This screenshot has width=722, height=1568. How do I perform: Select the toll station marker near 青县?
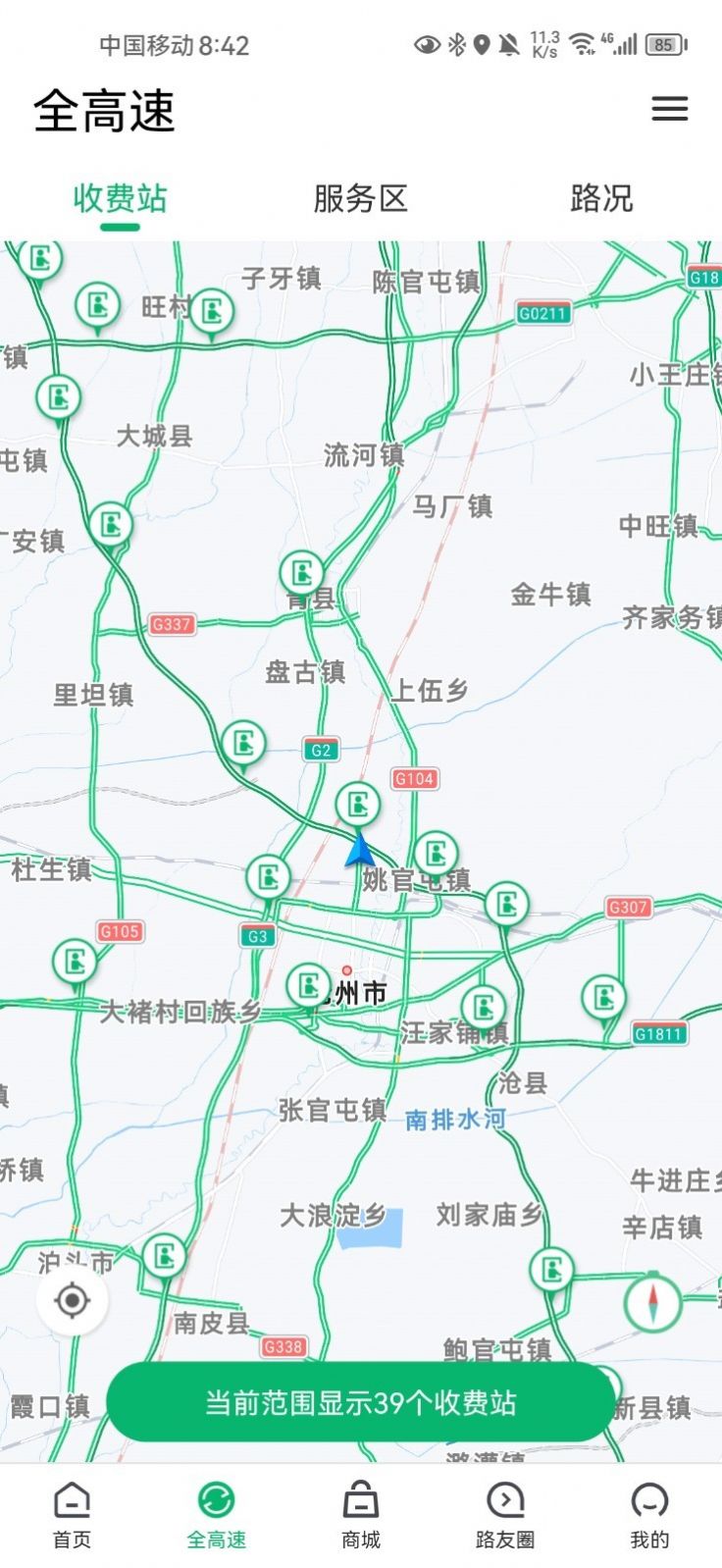(x=302, y=569)
